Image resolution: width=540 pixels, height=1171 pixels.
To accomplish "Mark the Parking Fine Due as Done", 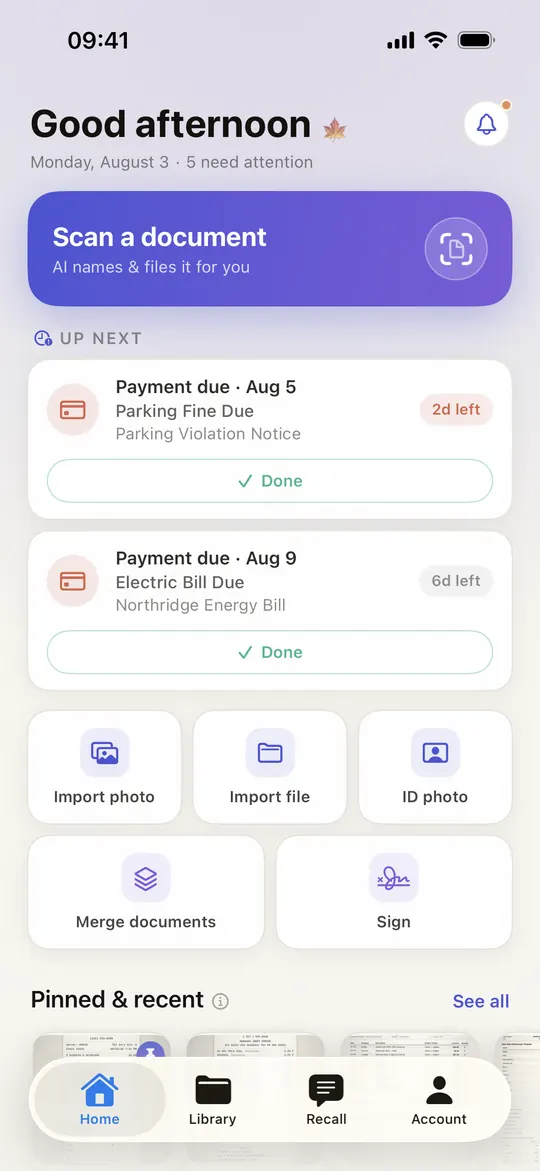I will click(x=270, y=481).
